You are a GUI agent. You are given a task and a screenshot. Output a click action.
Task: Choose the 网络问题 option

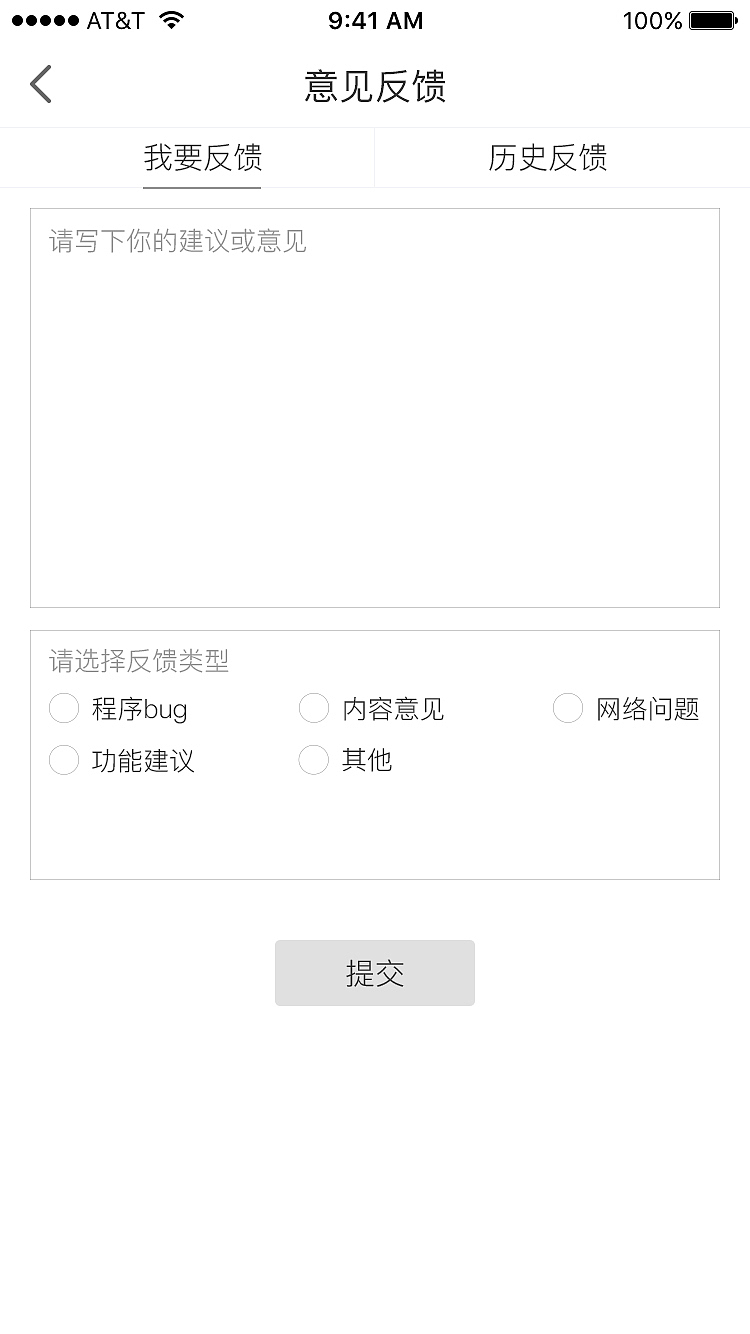point(568,707)
